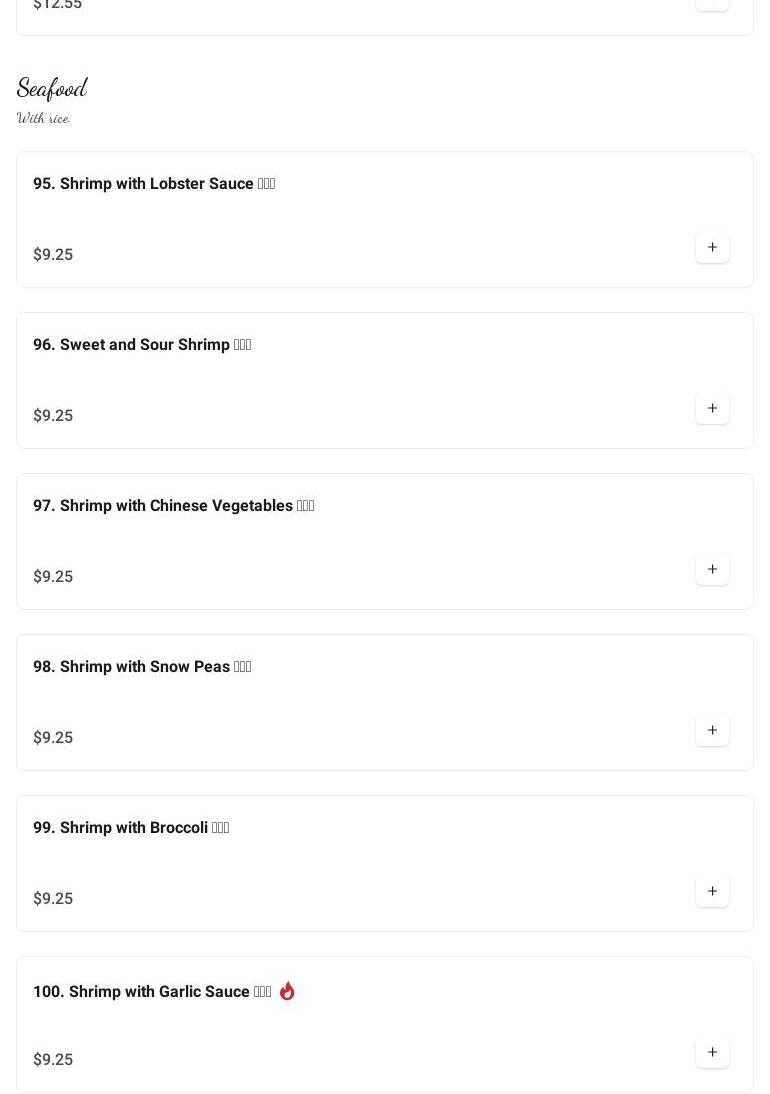Add Shrimp with Broccoli to cart
The image size is (770, 1094).
712,892
